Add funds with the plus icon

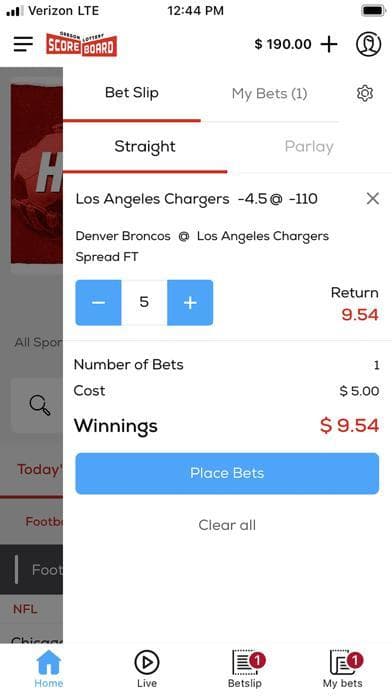pos(329,44)
